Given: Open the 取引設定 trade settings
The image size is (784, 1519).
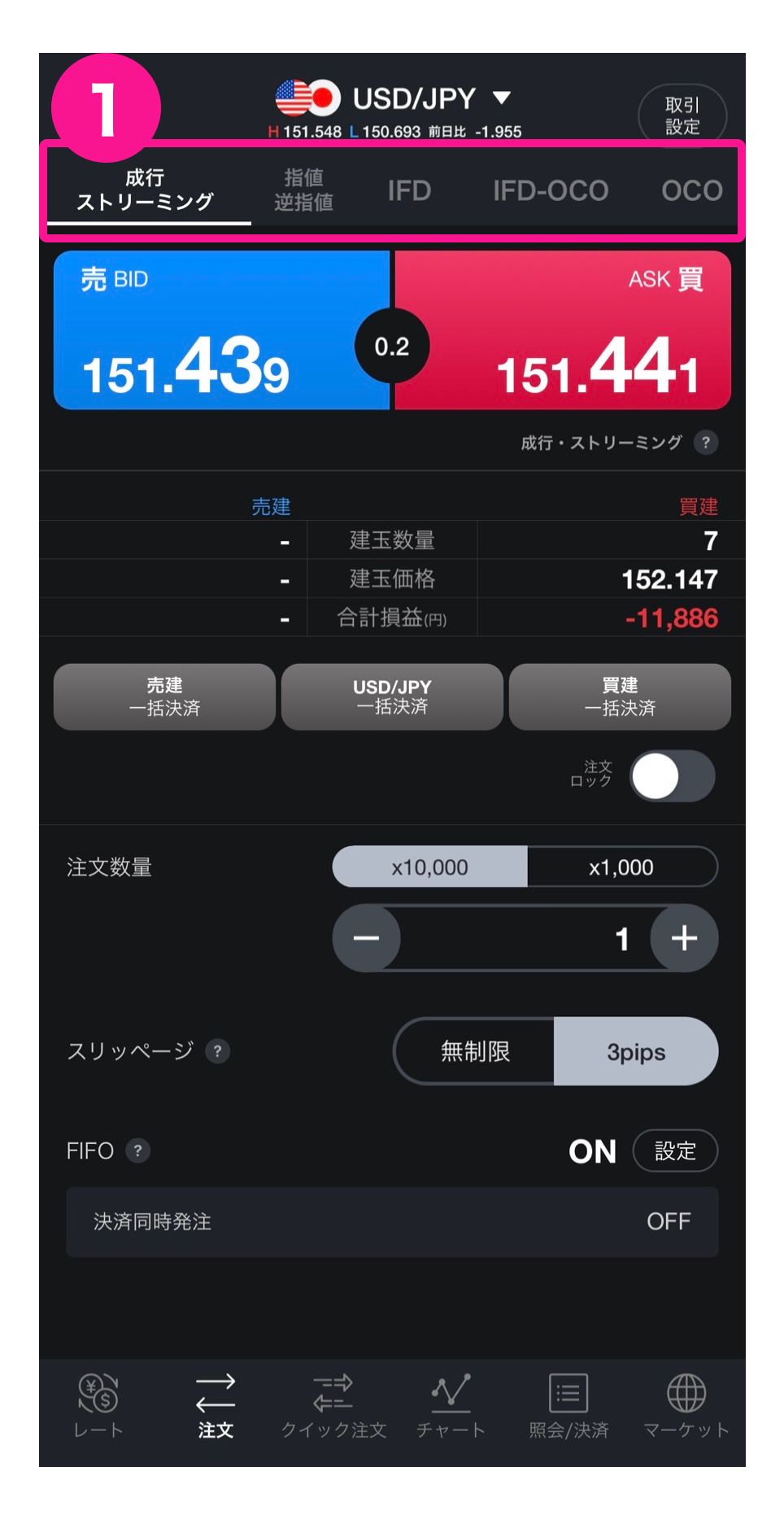Looking at the screenshot, I should pos(682,116).
